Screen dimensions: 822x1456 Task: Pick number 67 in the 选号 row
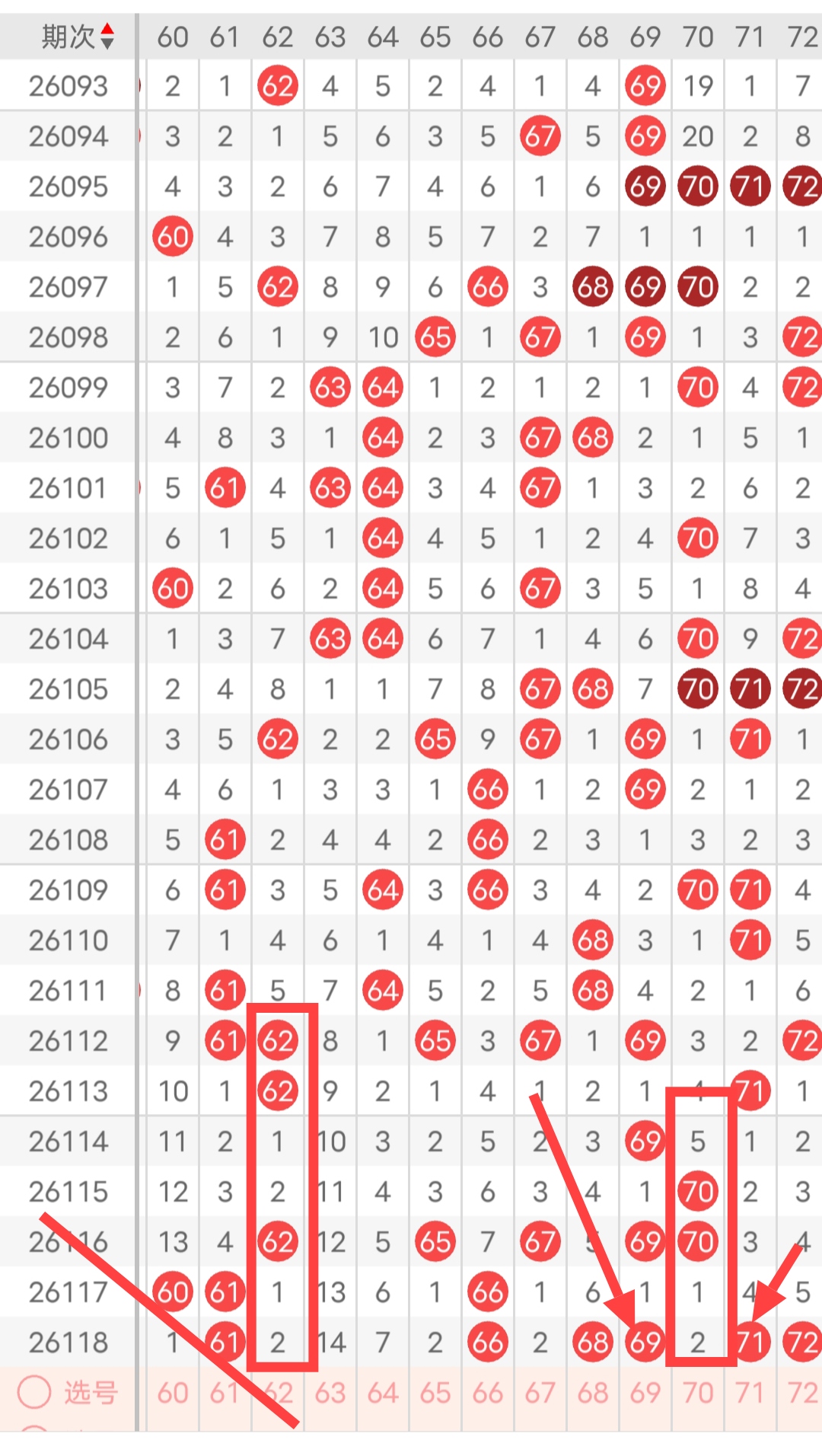coord(540,1393)
